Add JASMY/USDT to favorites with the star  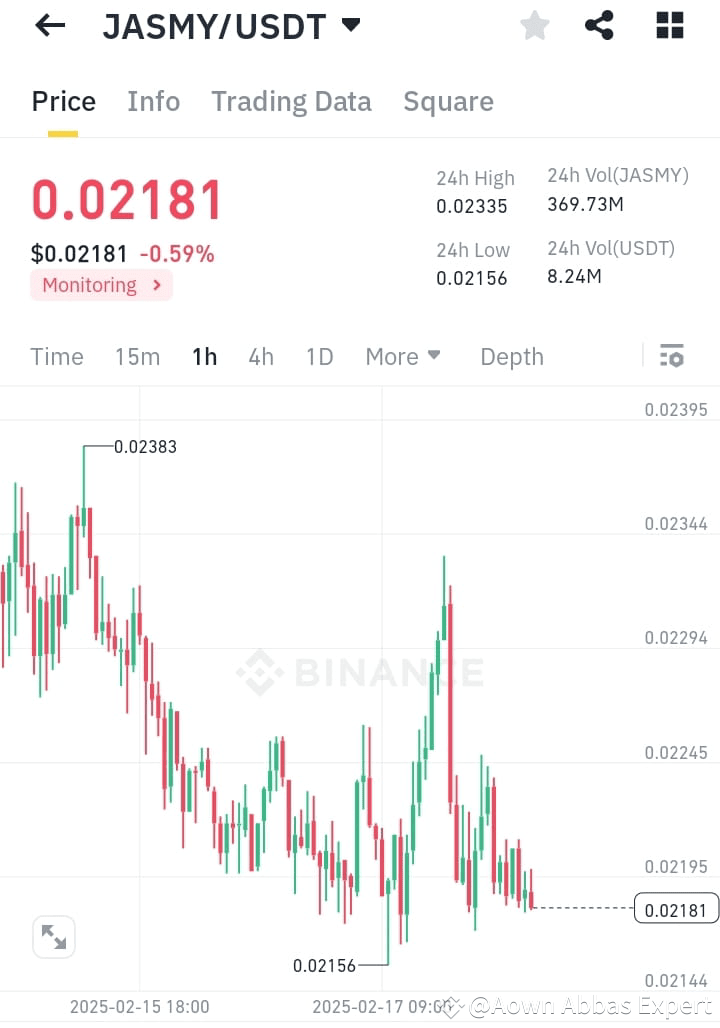pyautogui.click(x=534, y=25)
